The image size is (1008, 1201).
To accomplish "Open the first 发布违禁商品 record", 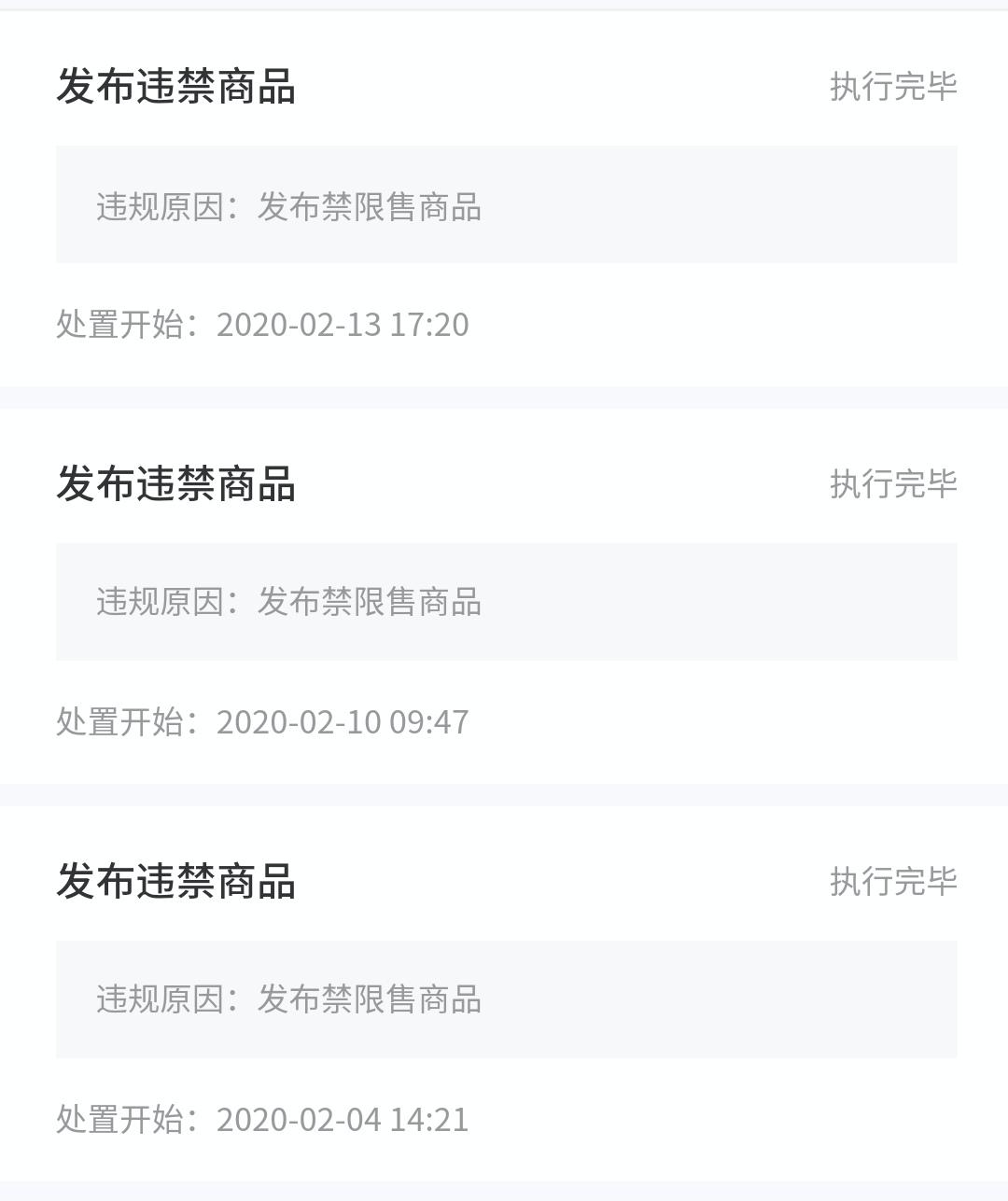I will pyautogui.click(x=177, y=90).
